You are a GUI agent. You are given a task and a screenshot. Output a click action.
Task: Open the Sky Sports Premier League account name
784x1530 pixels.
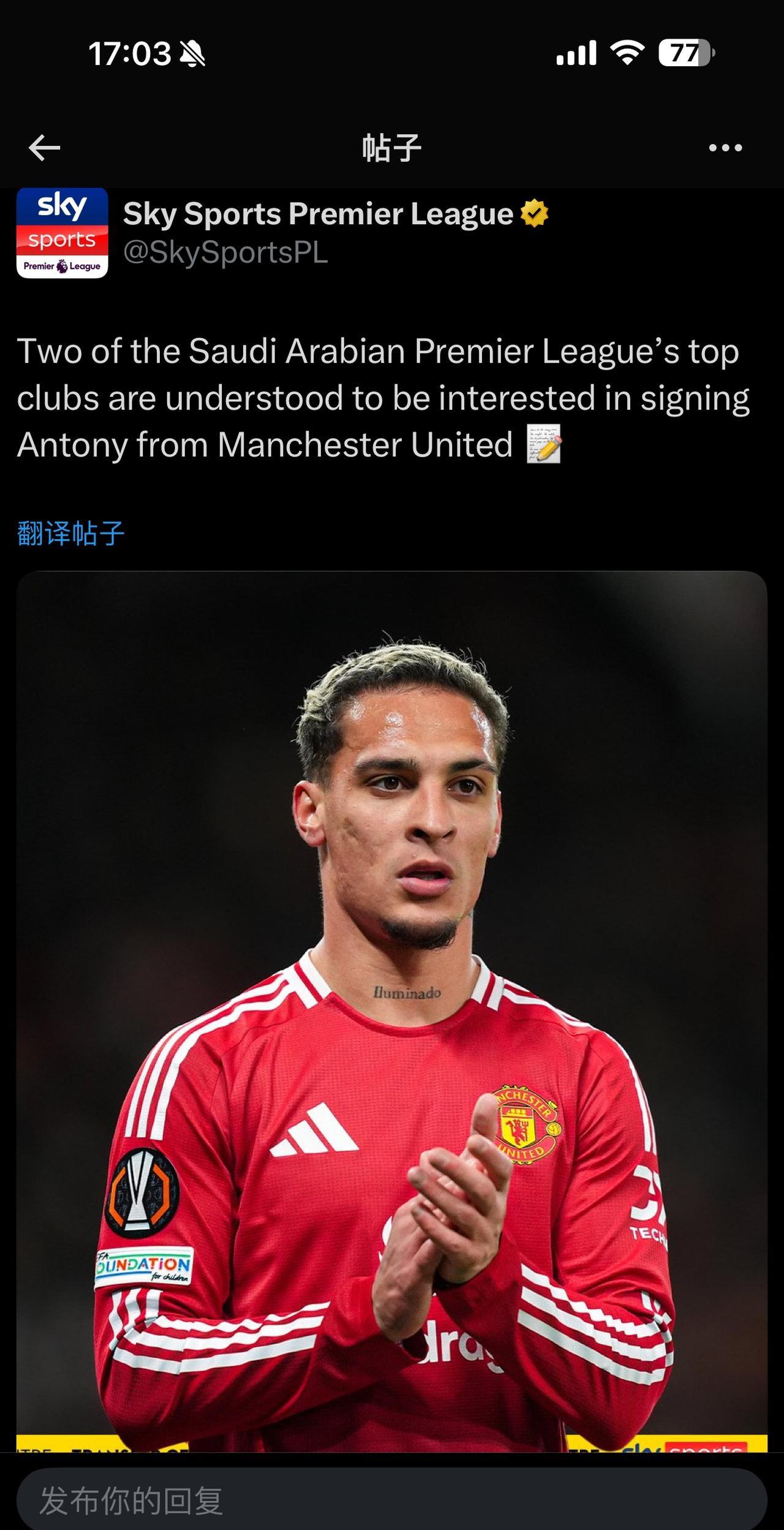click(x=317, y=214)
